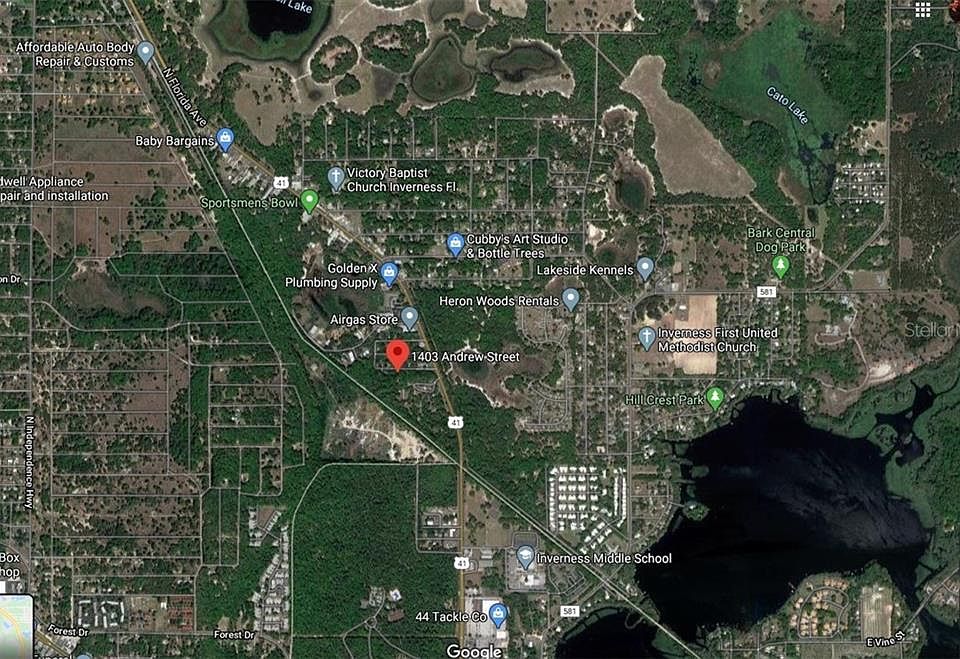Open the Sportsmens Bowl map marker
This screenshot has height=659, width=960.
coord(310,201)
